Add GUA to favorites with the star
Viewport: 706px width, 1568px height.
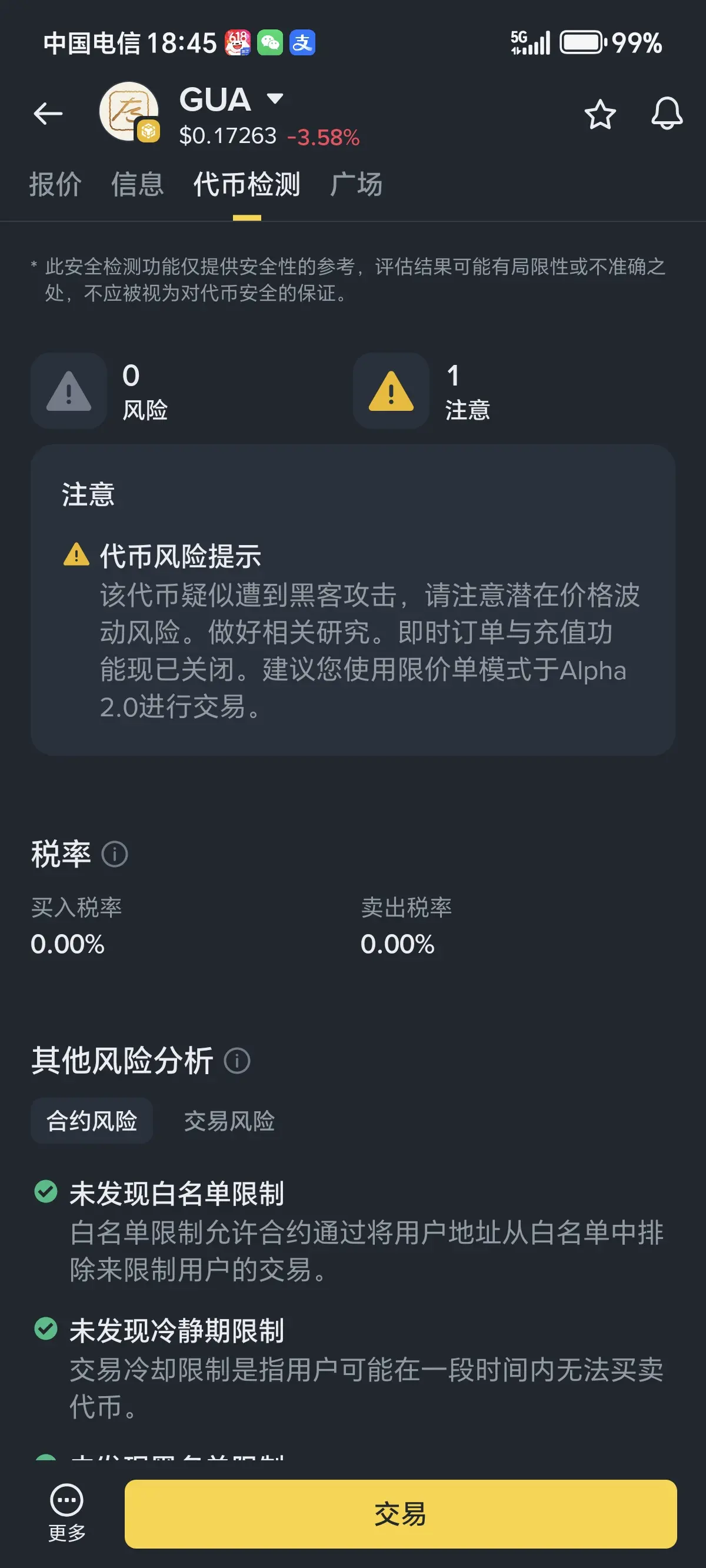600,114
